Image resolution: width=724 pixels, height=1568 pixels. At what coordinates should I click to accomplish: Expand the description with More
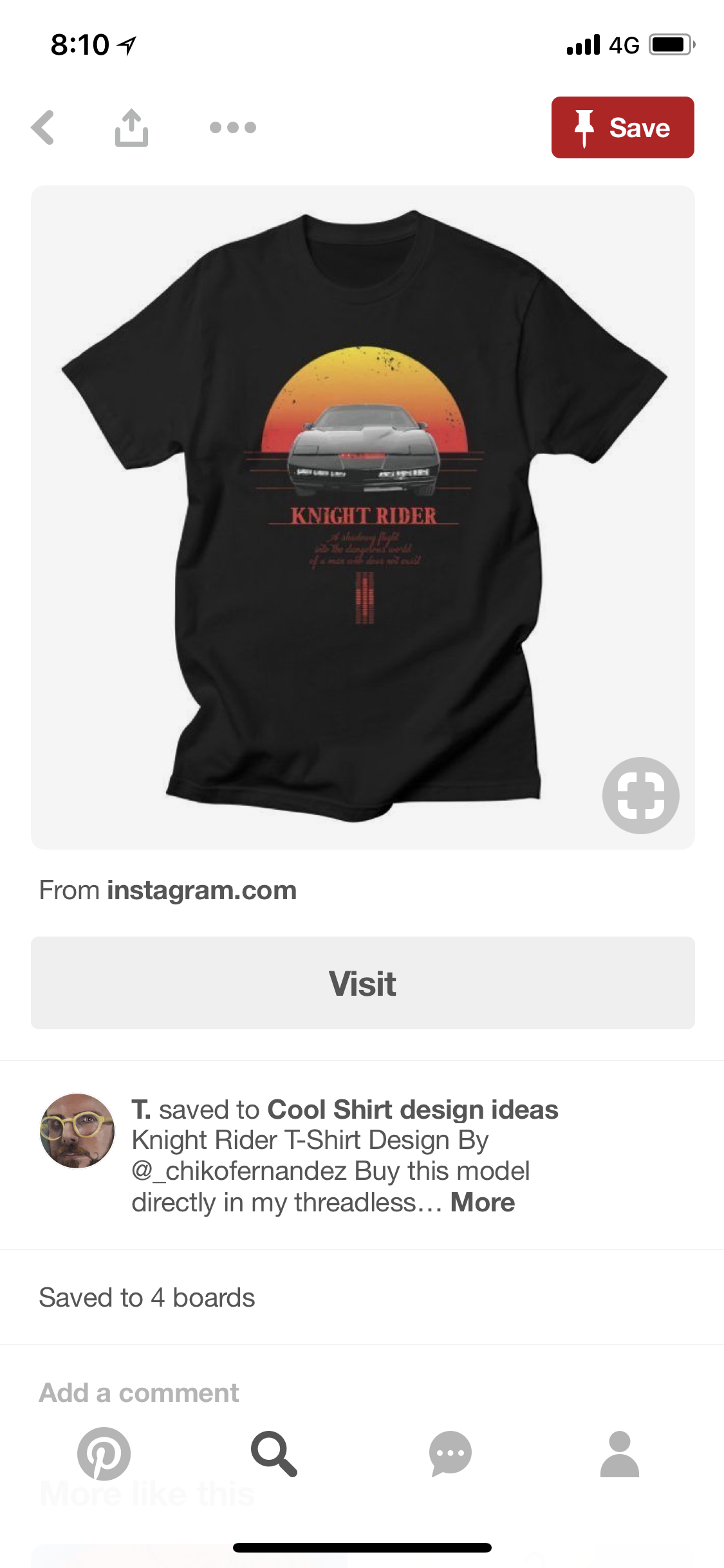pyautogui.click(x=482, y=1202)
